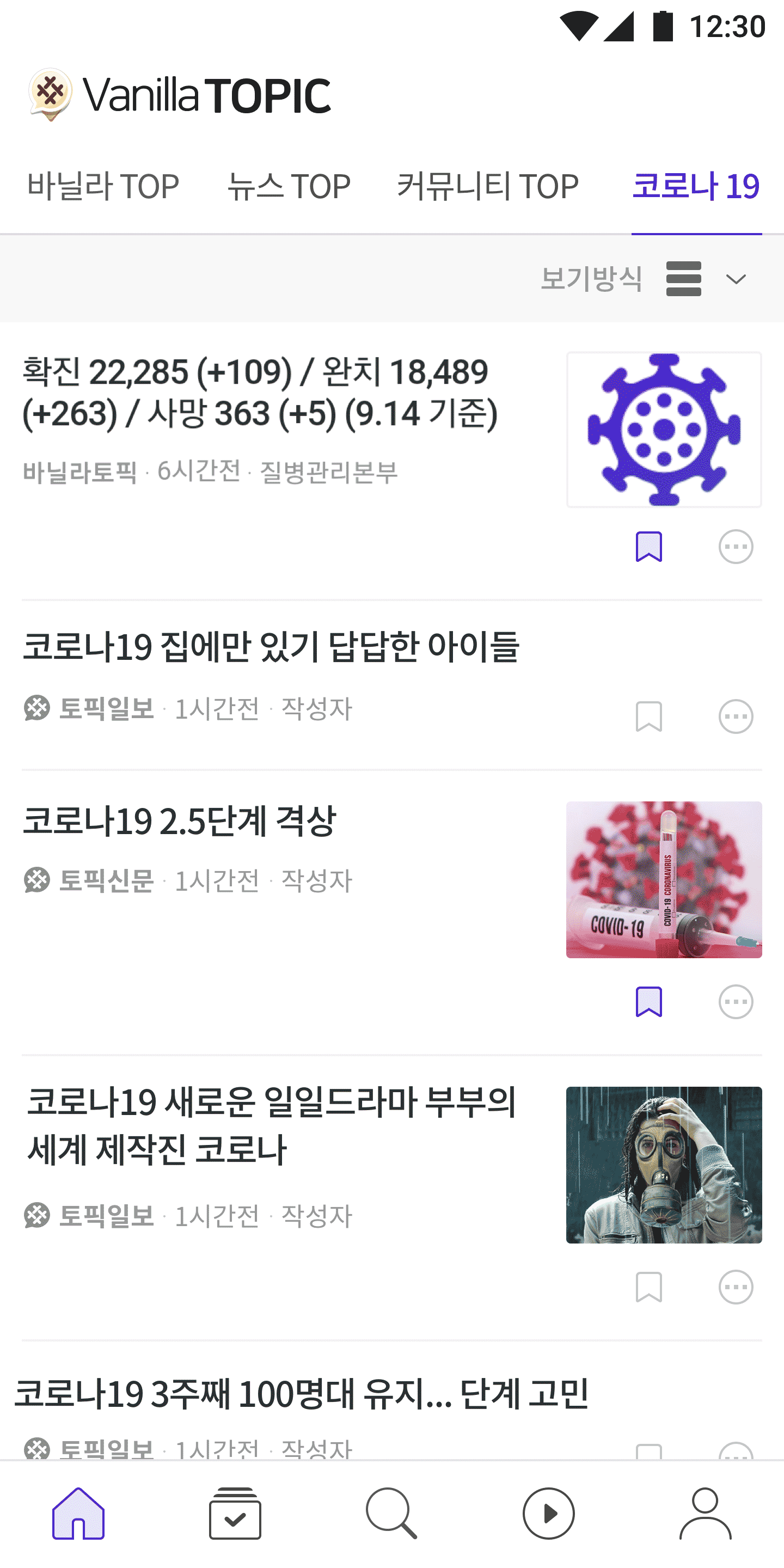Unbookmark the 코로나19 2.5단계 격상 article

(x=649, y=1002)
